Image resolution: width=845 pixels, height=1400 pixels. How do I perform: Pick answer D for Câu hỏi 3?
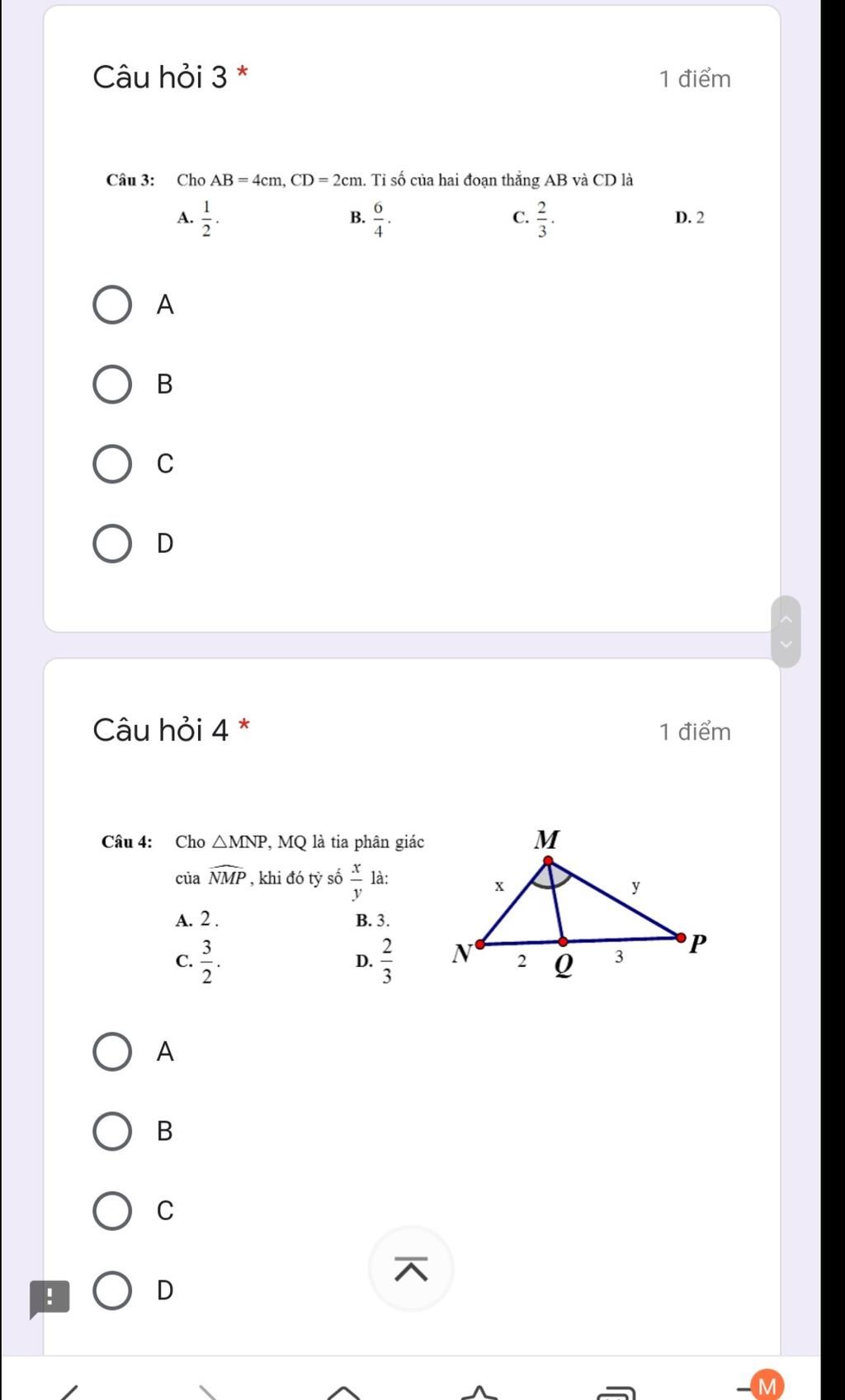coord(112,544)
